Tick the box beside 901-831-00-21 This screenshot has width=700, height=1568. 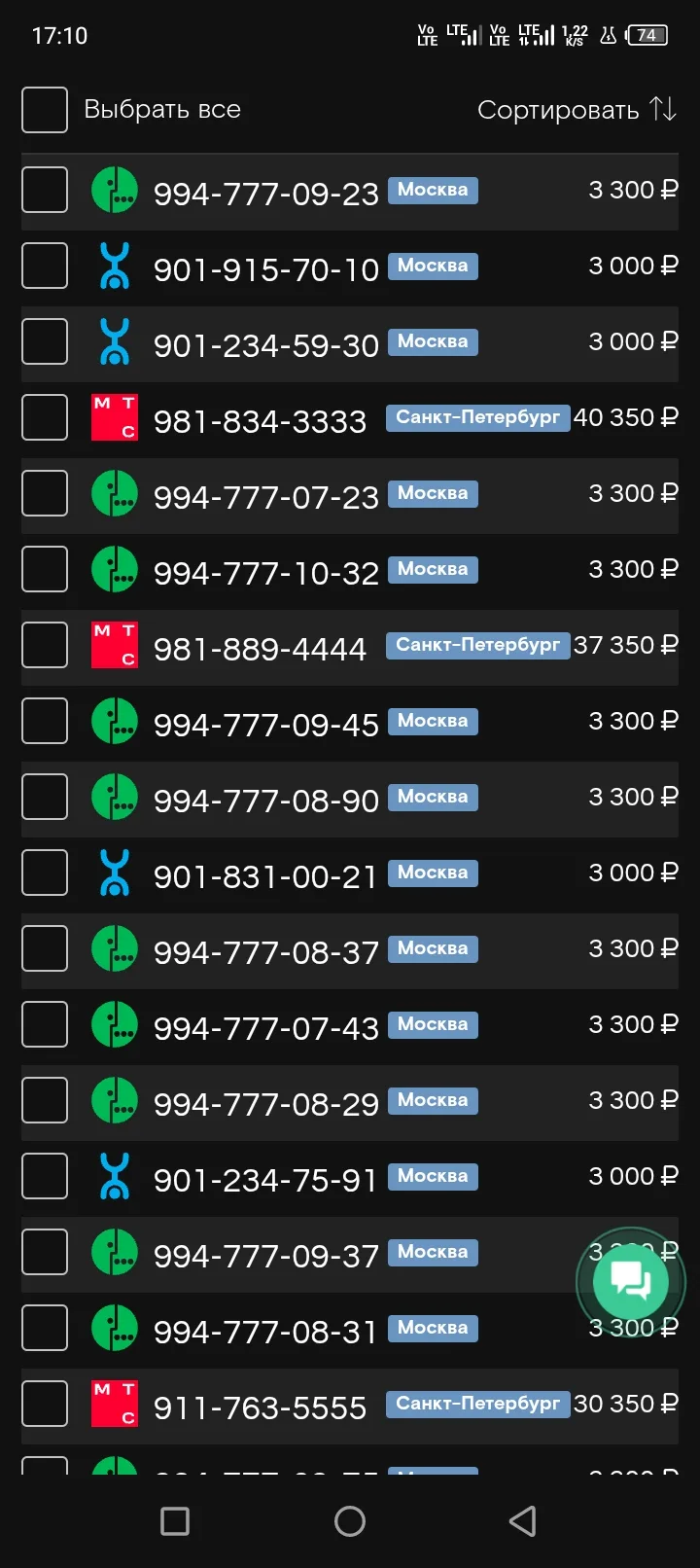coord(45,873)
